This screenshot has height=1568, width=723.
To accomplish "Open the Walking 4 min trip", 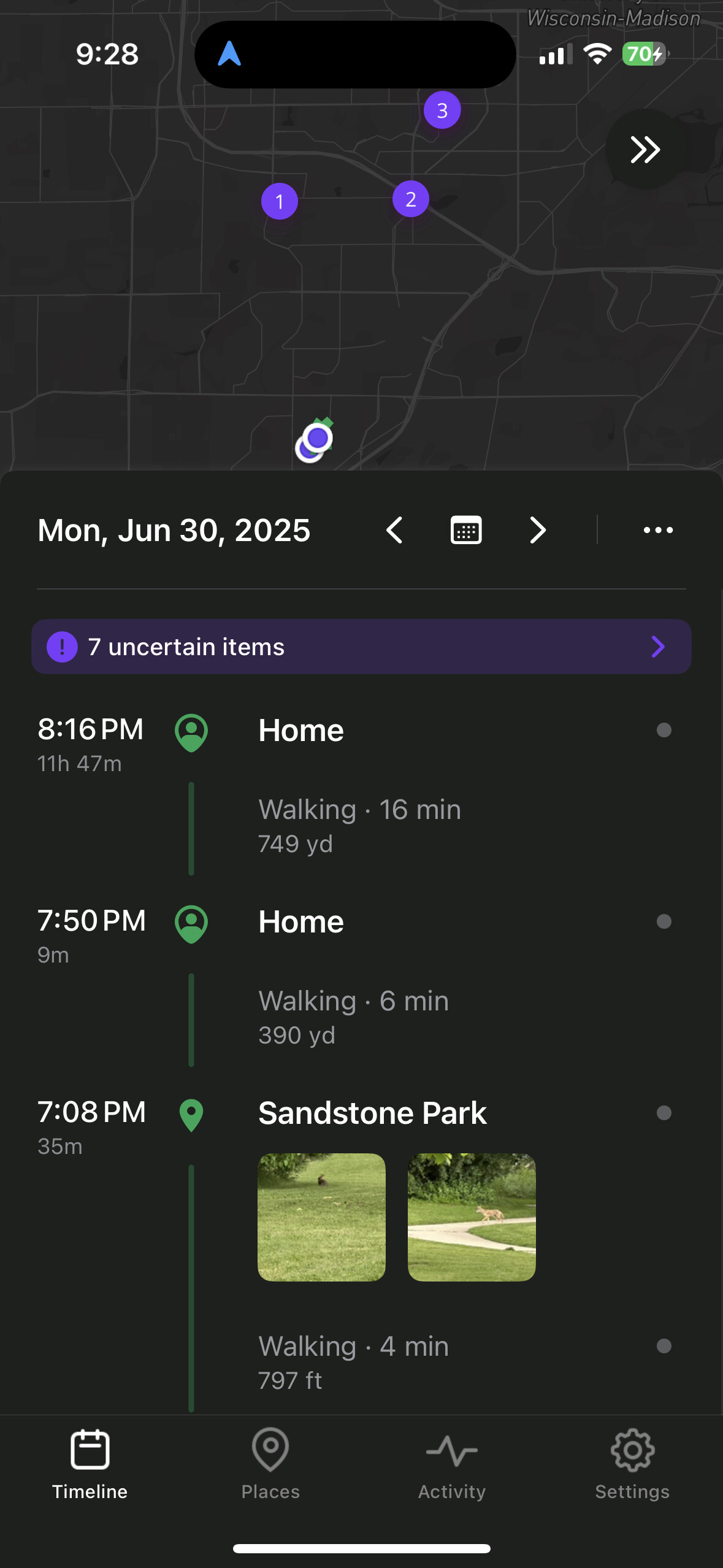I will (x=361, y=1362).
